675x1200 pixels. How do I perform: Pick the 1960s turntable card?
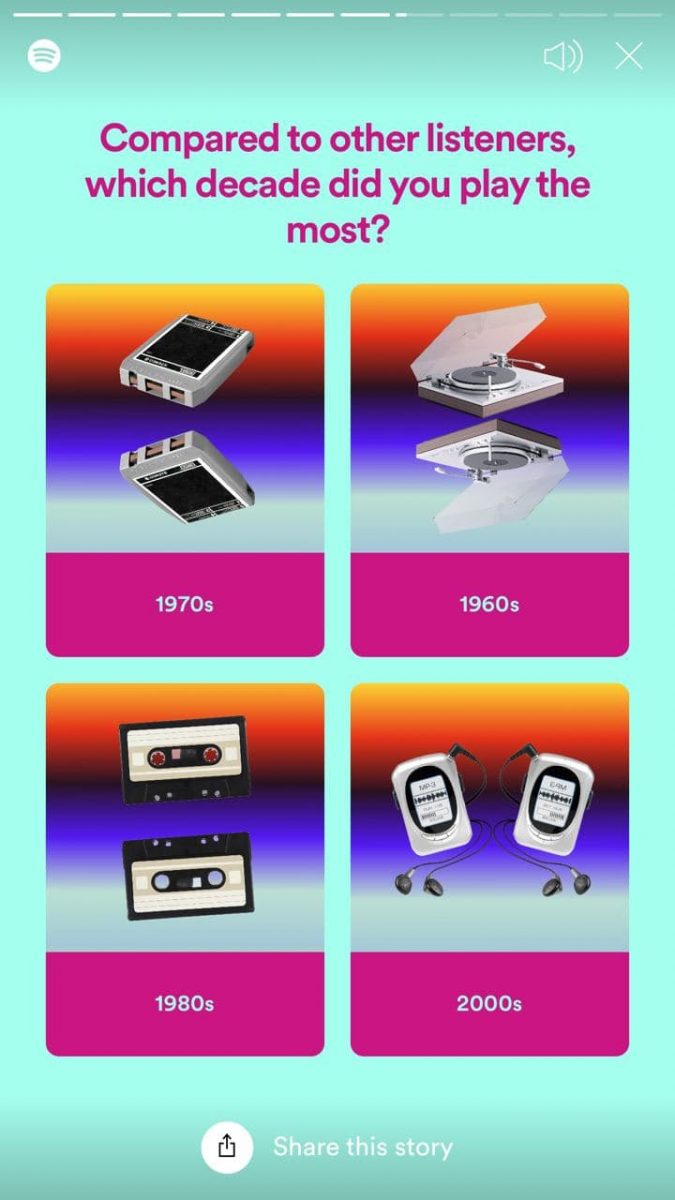pos(489,470)
